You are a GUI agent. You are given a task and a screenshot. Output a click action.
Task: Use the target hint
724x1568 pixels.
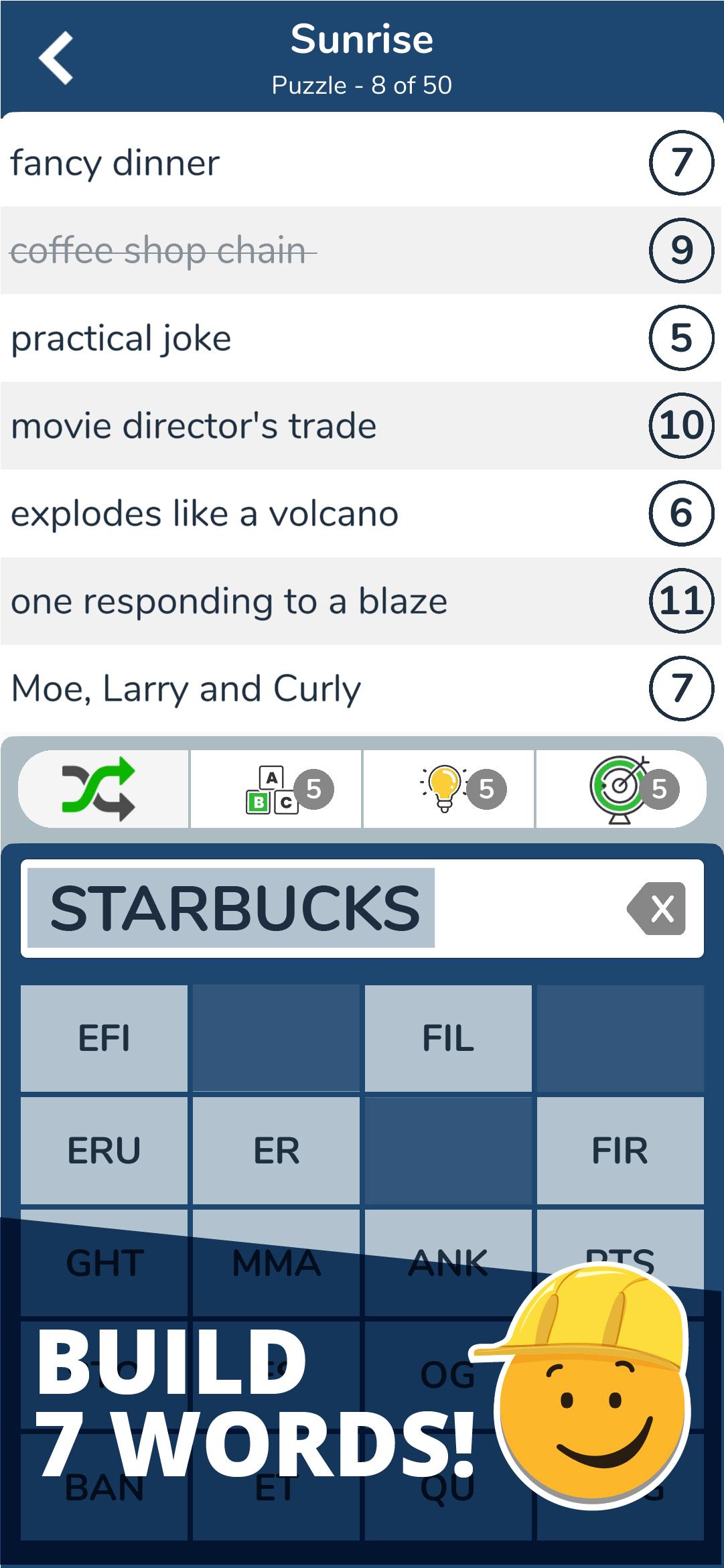[x=622, y=789]
